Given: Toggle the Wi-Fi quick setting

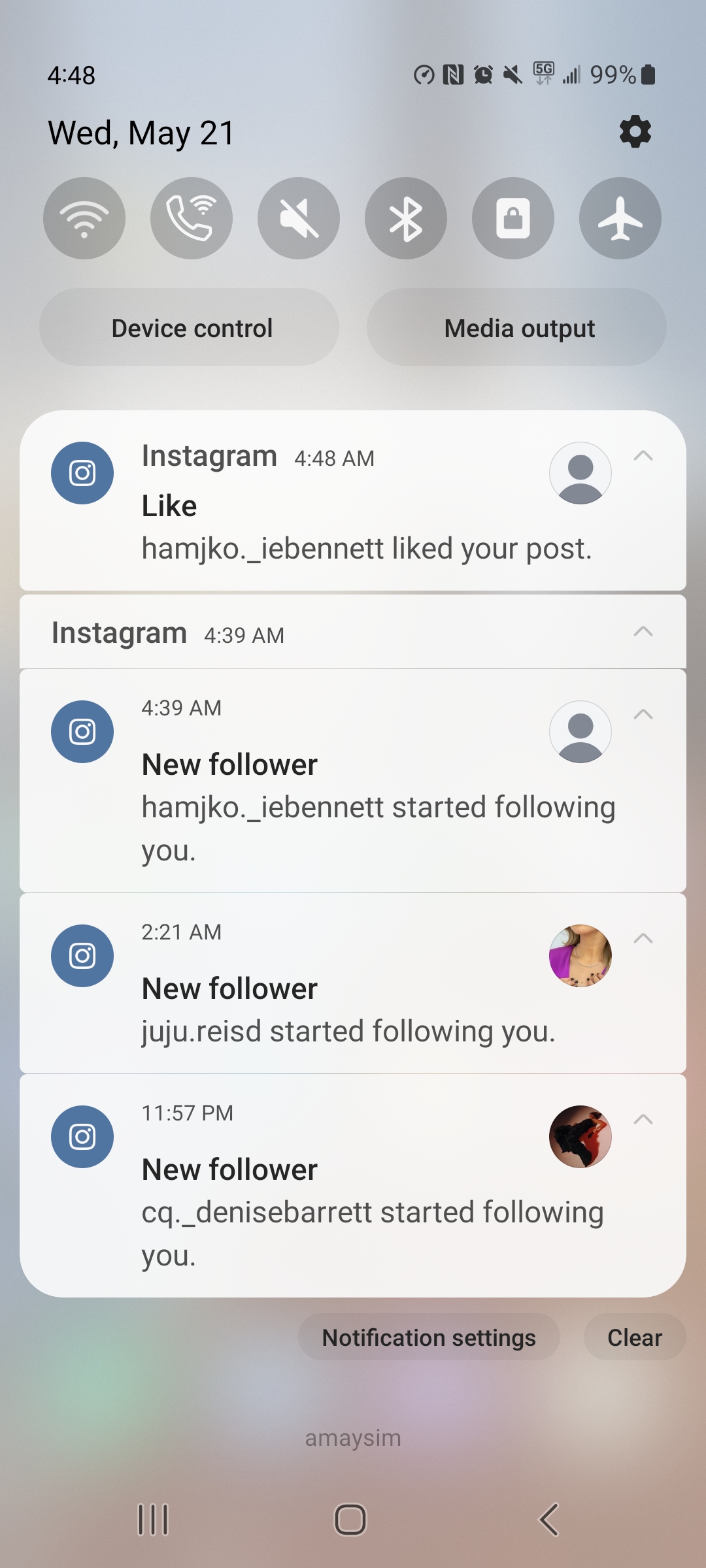Looking at the screenshot, I should point(84,218).
